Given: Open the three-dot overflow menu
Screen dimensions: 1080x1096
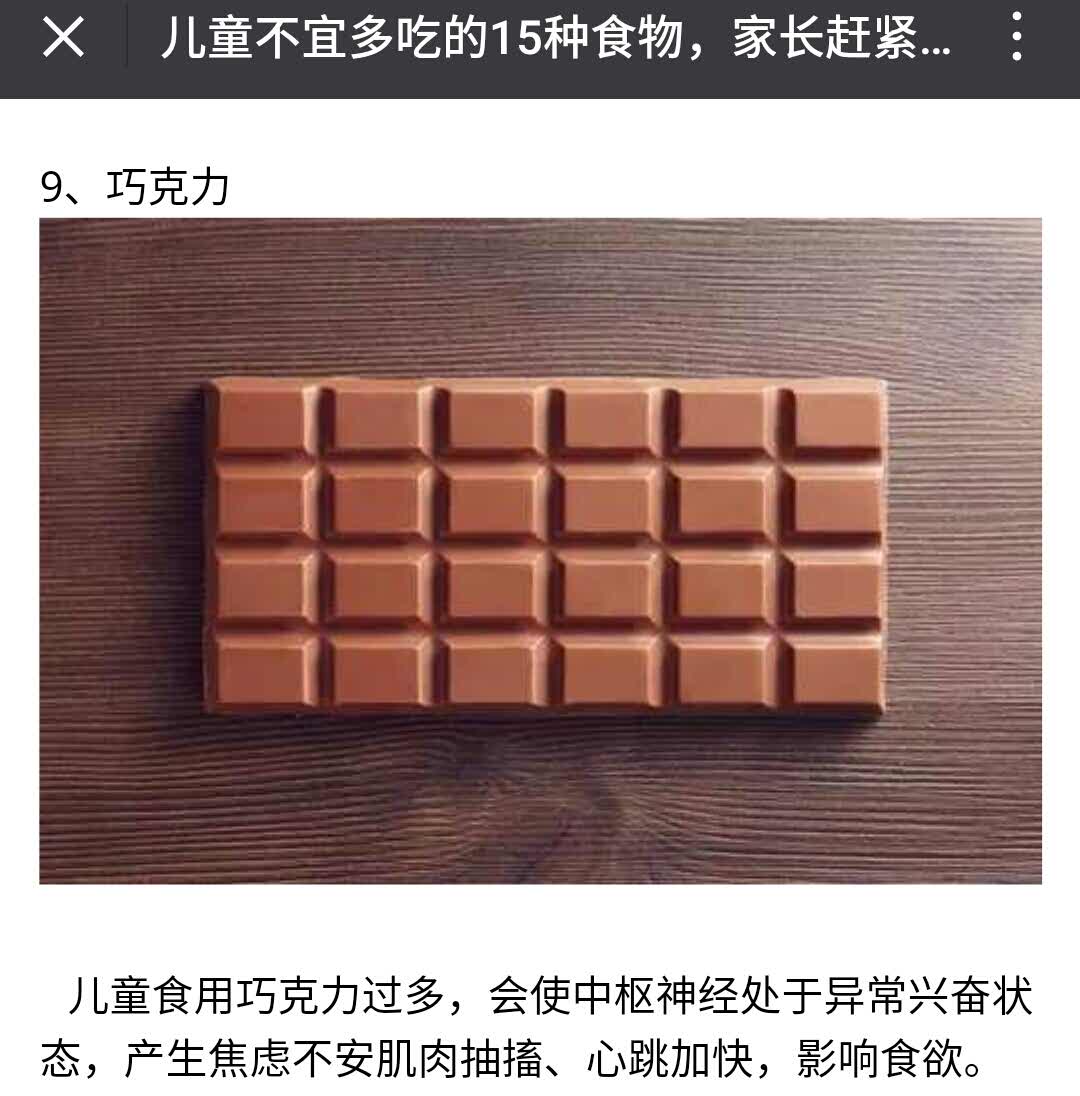Looking at the screenshot, I should pyautogui.click(x=1016, y=40).
